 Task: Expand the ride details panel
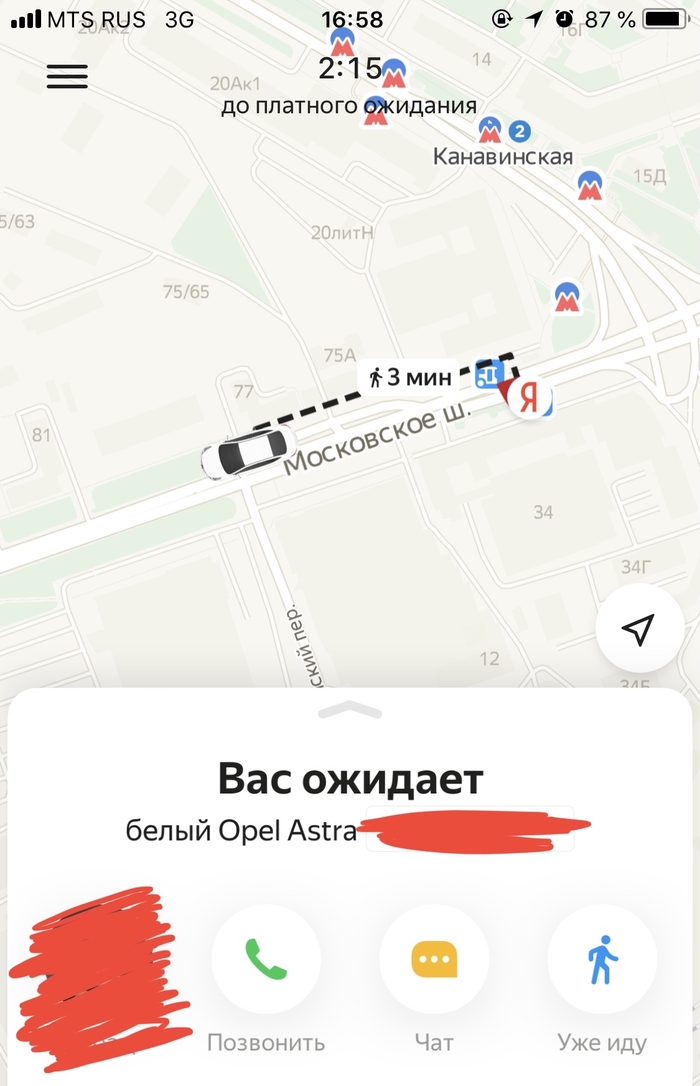tap(350, 709)
